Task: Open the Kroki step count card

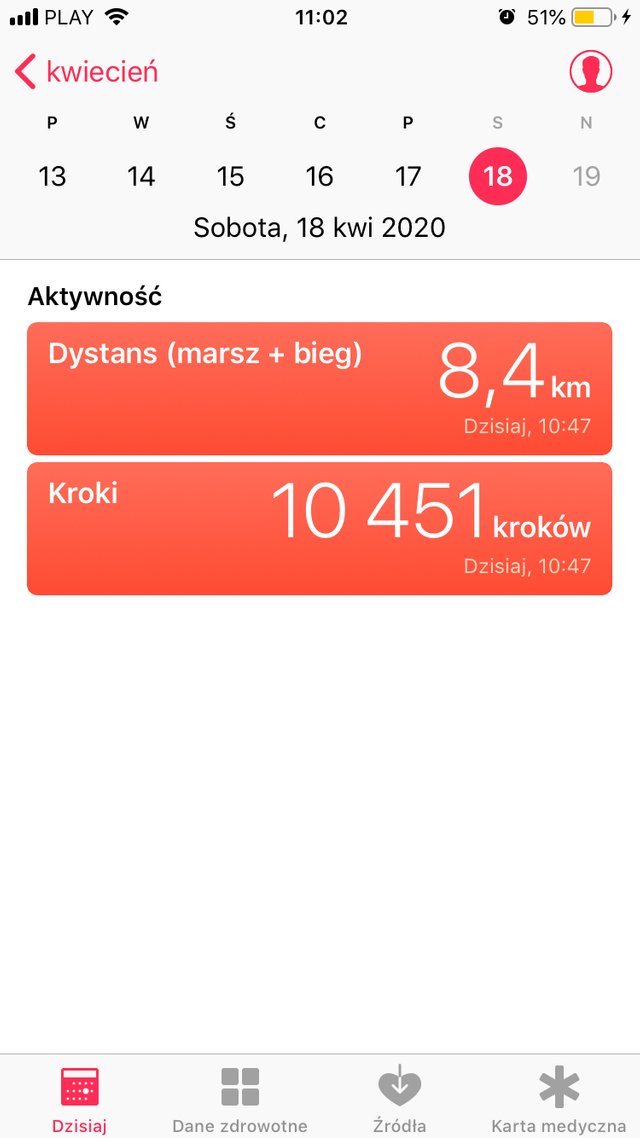Action: (319, 528)
